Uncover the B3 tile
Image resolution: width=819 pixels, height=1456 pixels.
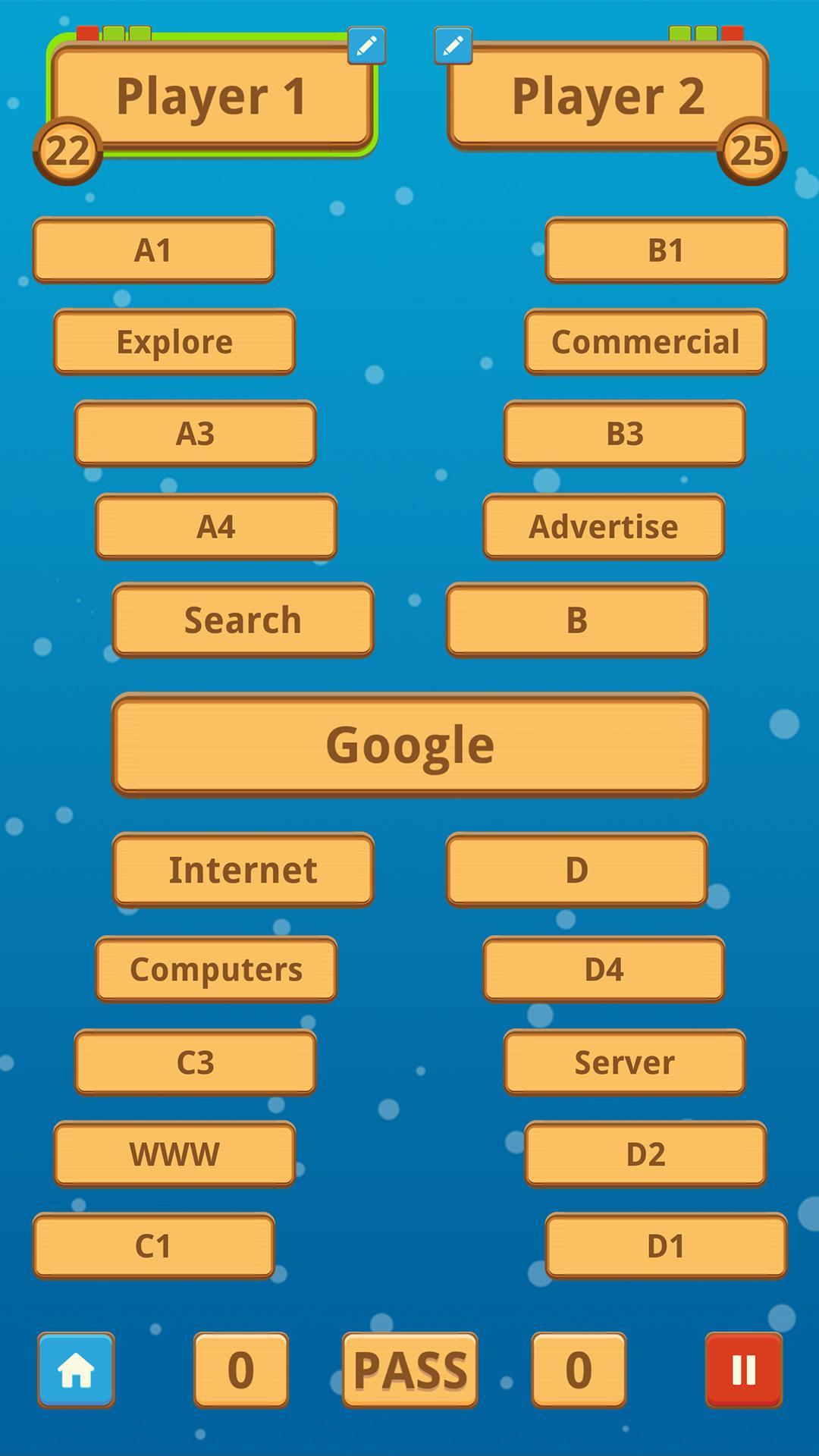click(624, 433)
